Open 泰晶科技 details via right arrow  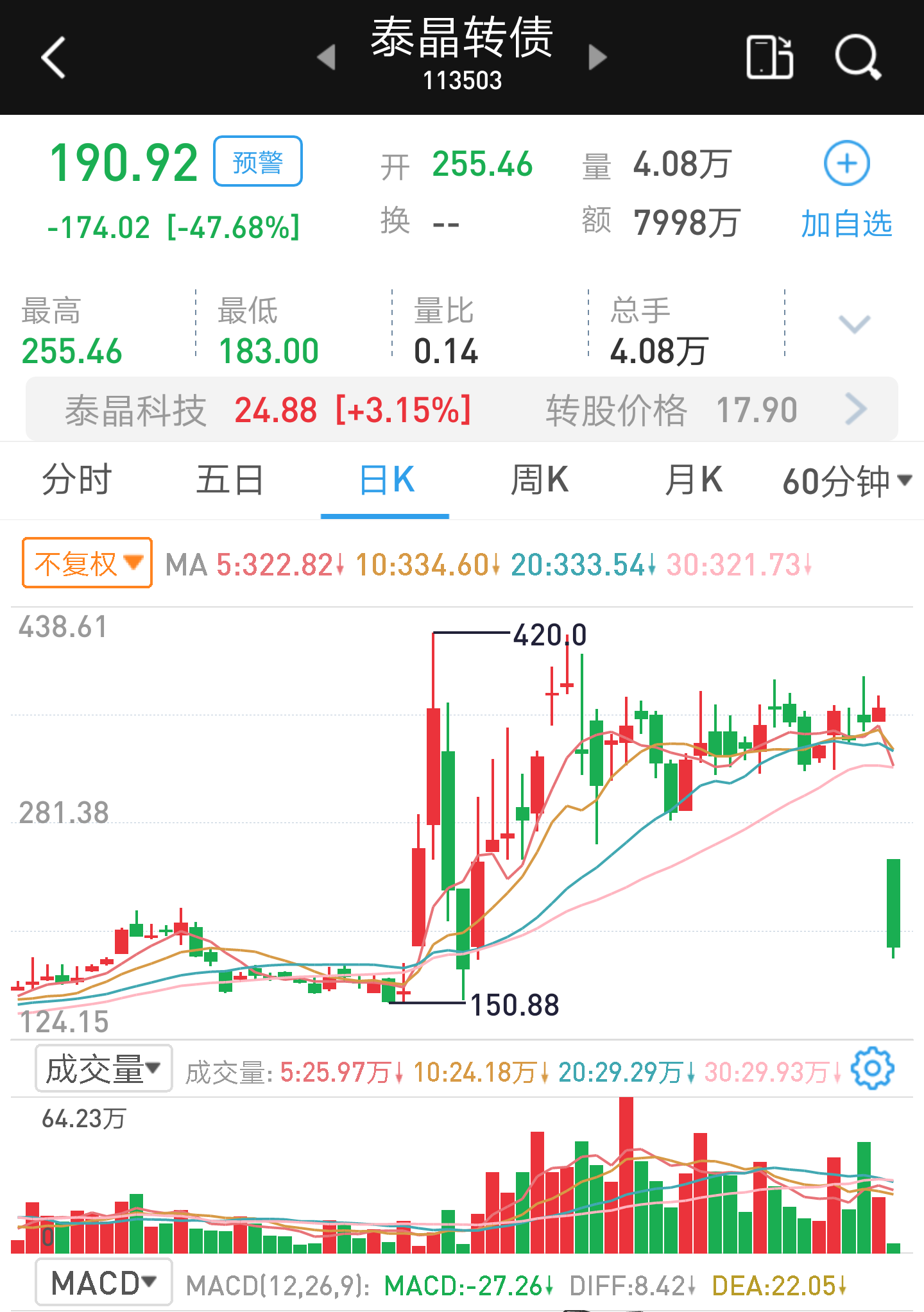[855, 409]
